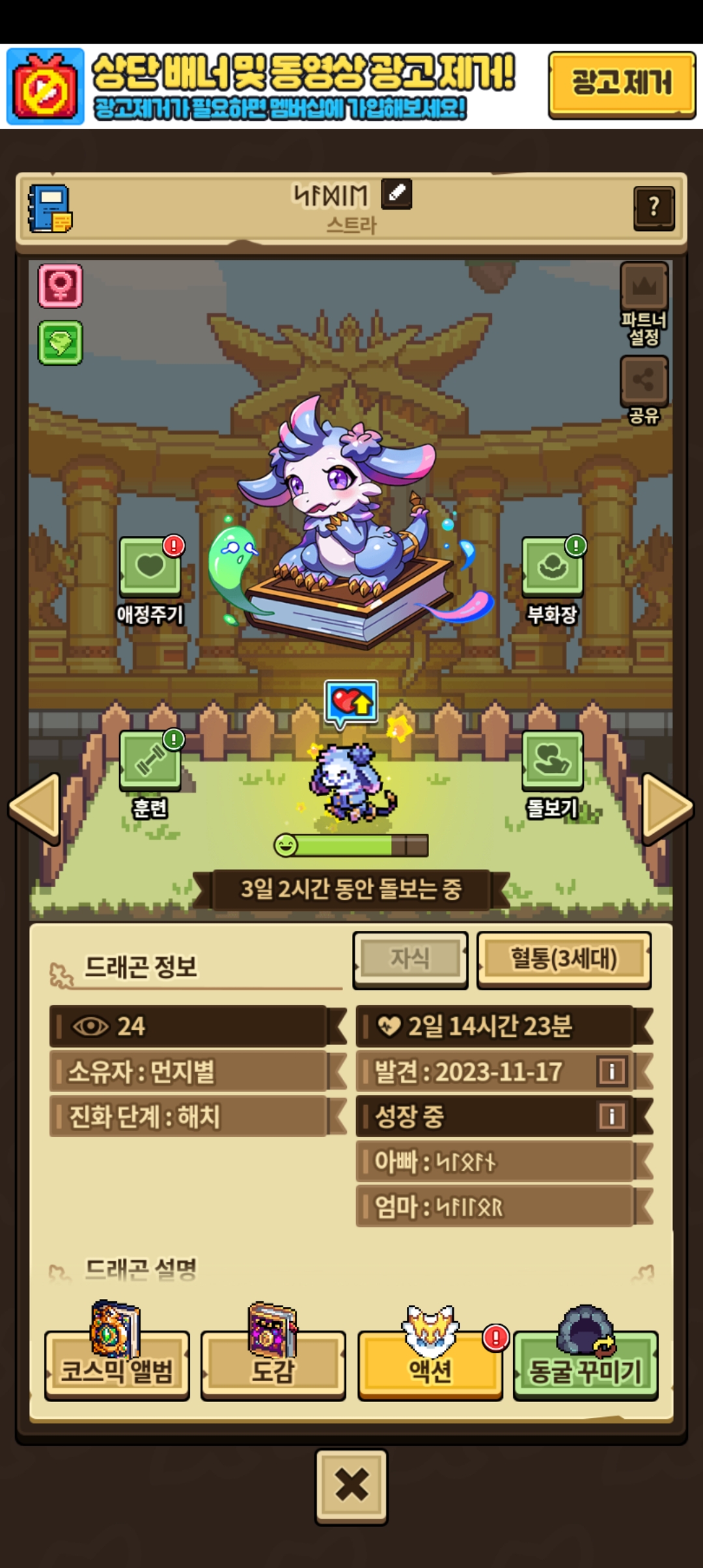Show info icon next to 발견 date
703x1568 pixels.
(x=611, y=1071)
